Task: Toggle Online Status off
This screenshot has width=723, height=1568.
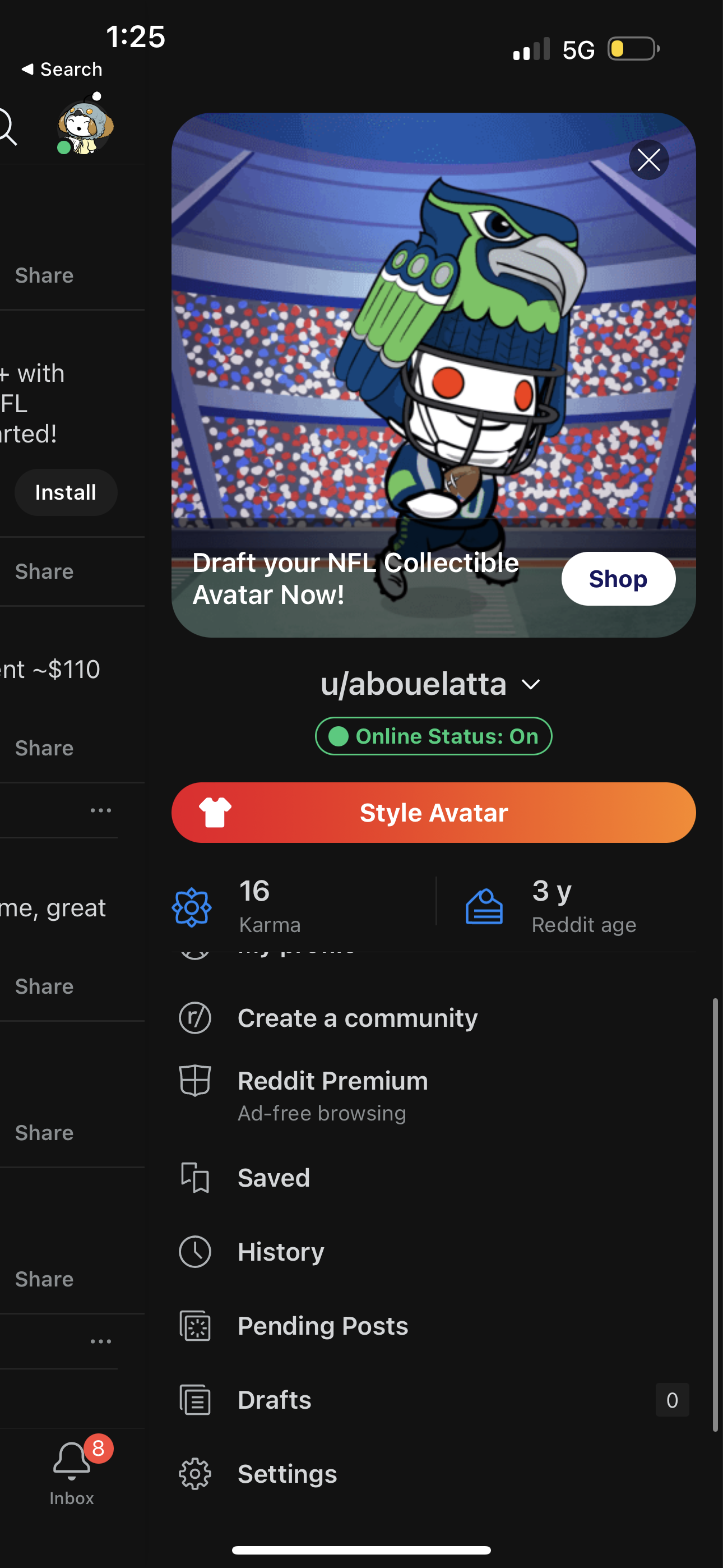Action: [433, 736]
